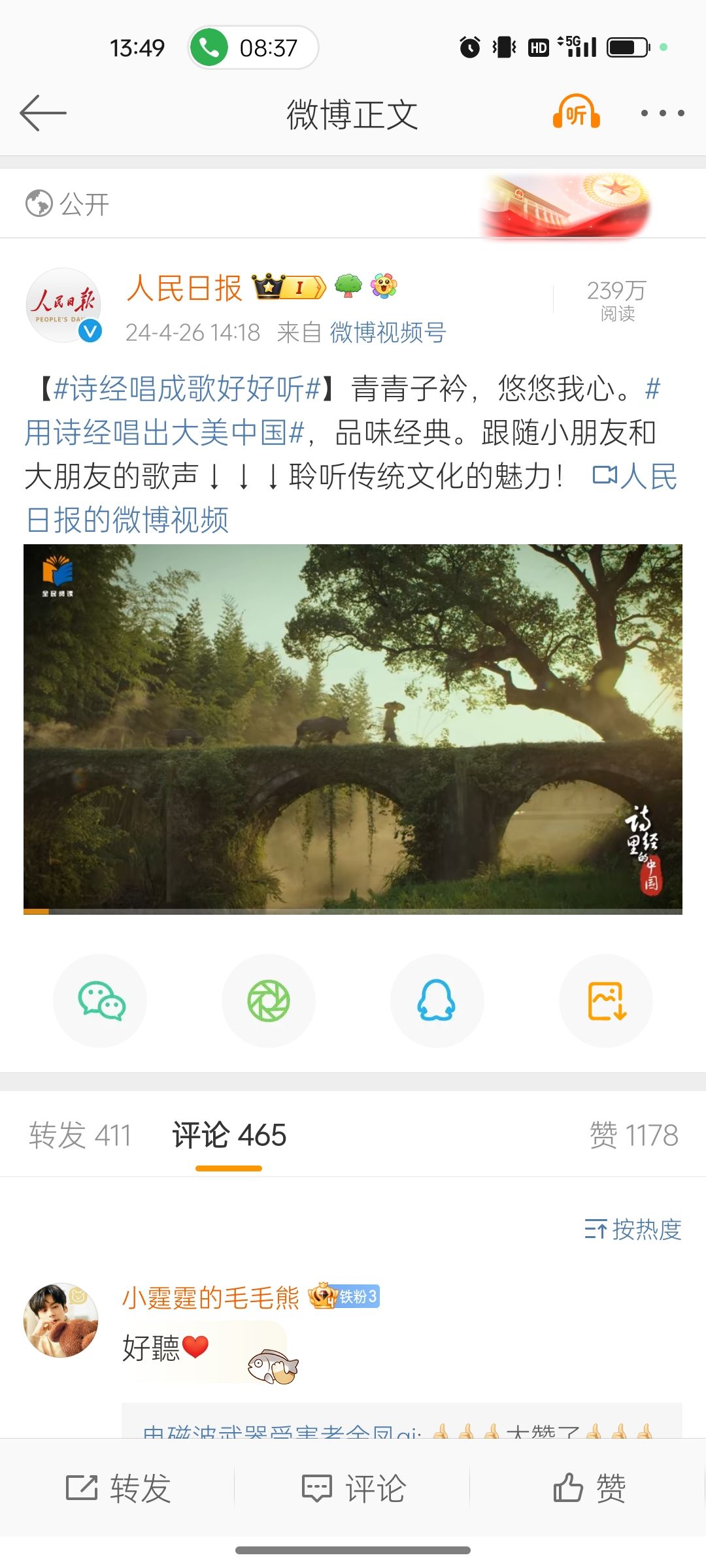Switch to the 评论 465 tab

click(229, 1135)
